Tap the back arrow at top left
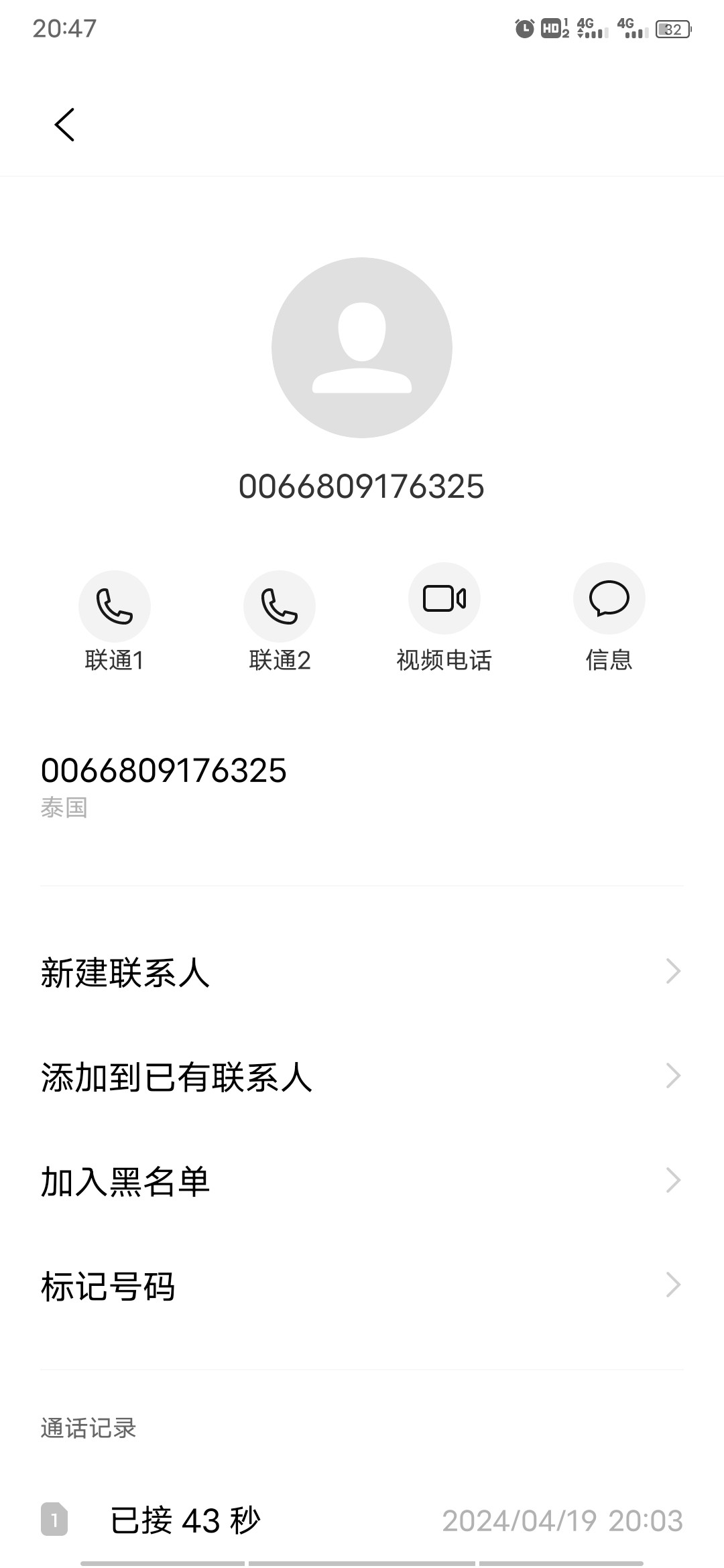Screen dimensions: 724x1568 tap(65, 125)
